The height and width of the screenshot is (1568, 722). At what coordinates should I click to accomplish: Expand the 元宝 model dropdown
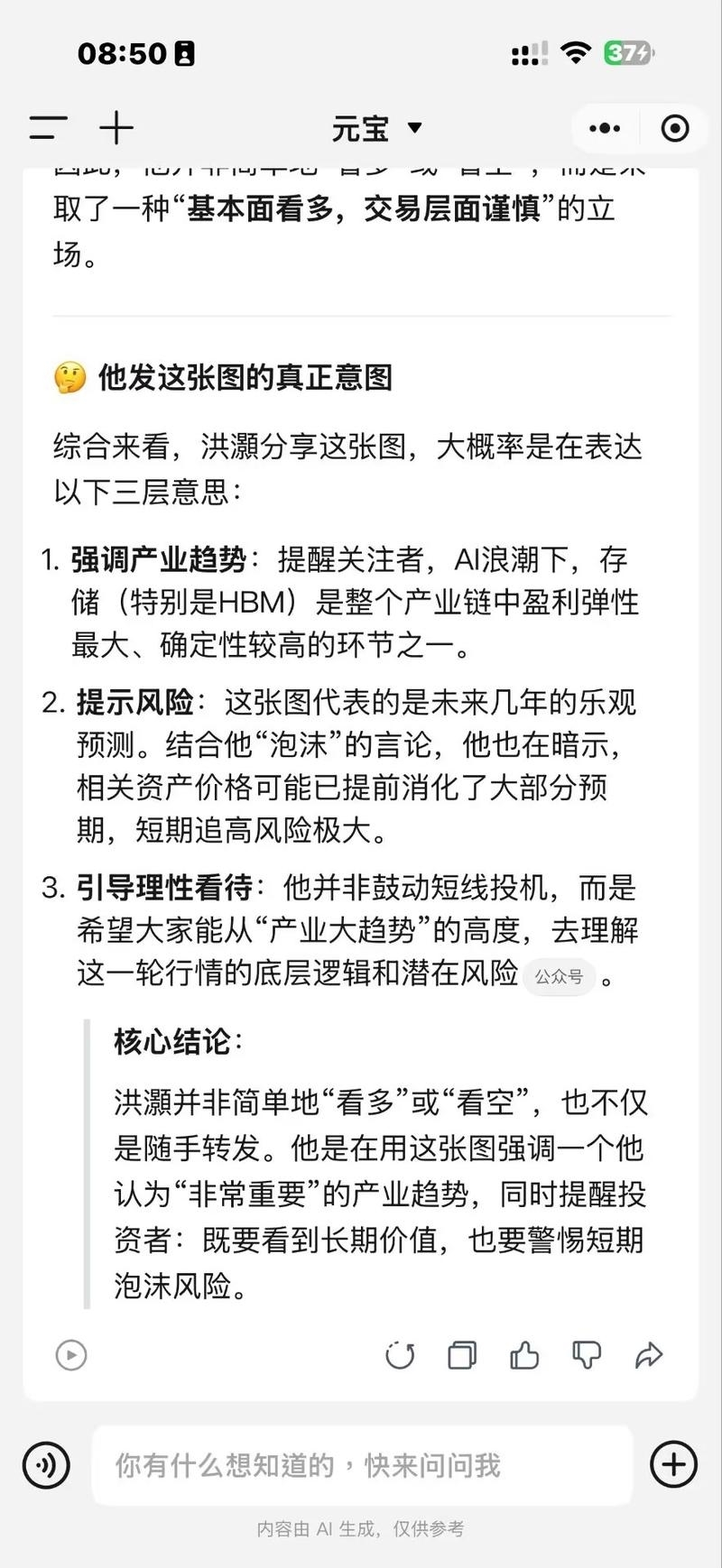(377, 128)
